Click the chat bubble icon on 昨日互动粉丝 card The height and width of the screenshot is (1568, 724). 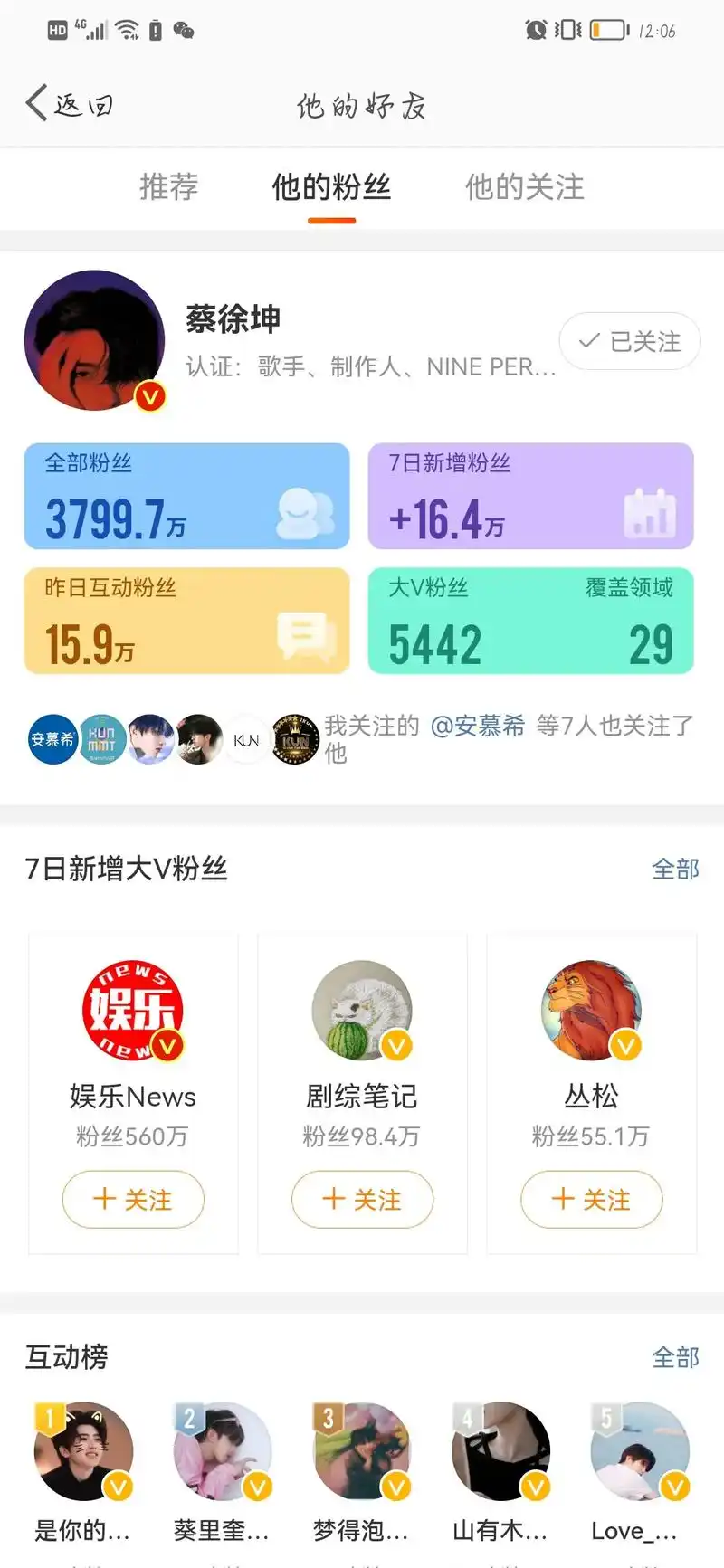[306, 635]
